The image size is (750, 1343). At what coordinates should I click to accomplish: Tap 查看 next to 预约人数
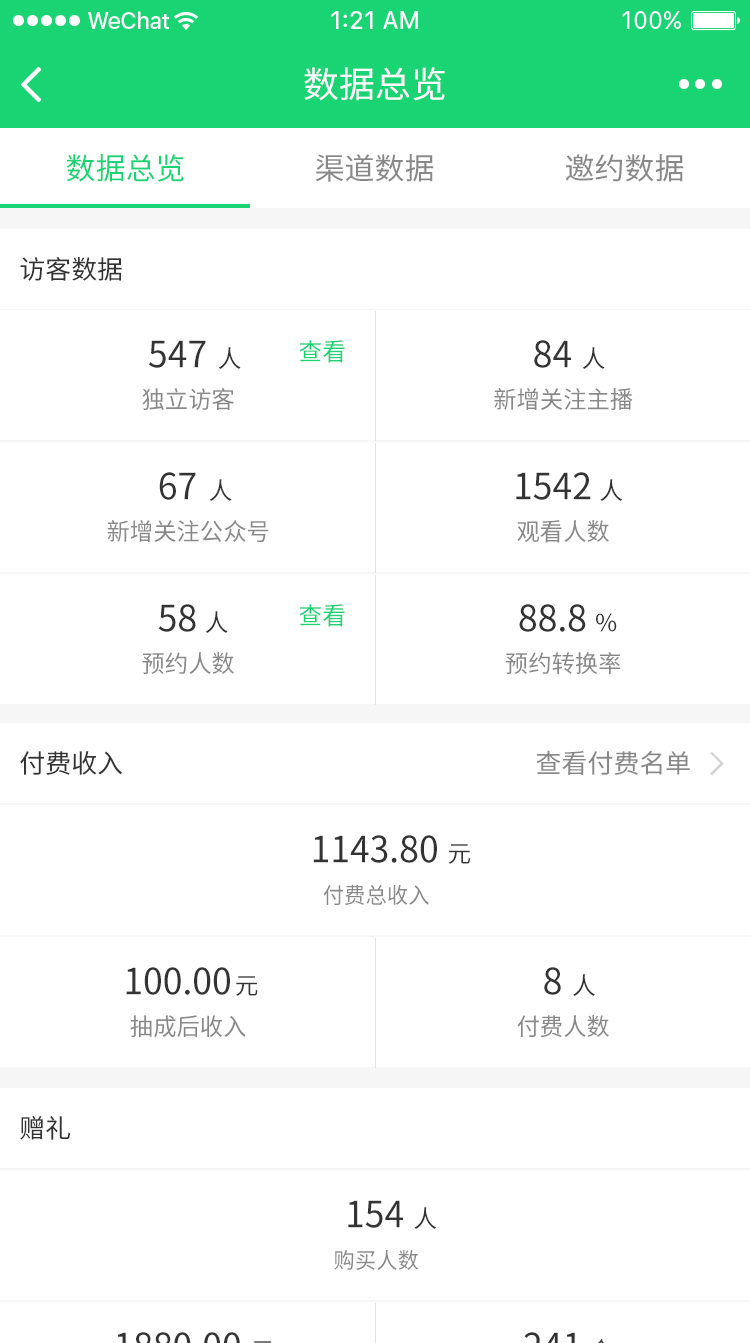322,616
